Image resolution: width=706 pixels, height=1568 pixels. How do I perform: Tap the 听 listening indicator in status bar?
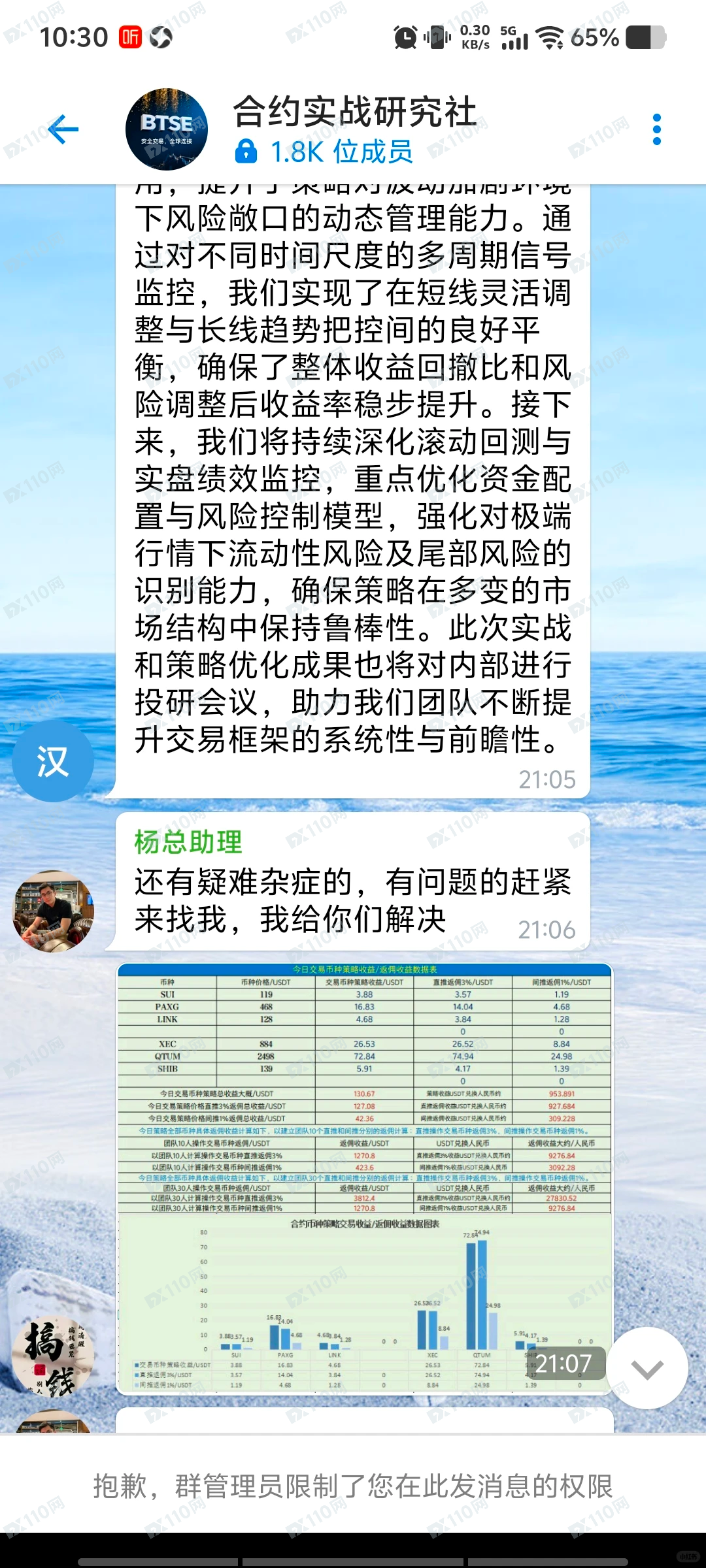coord(130,37)
